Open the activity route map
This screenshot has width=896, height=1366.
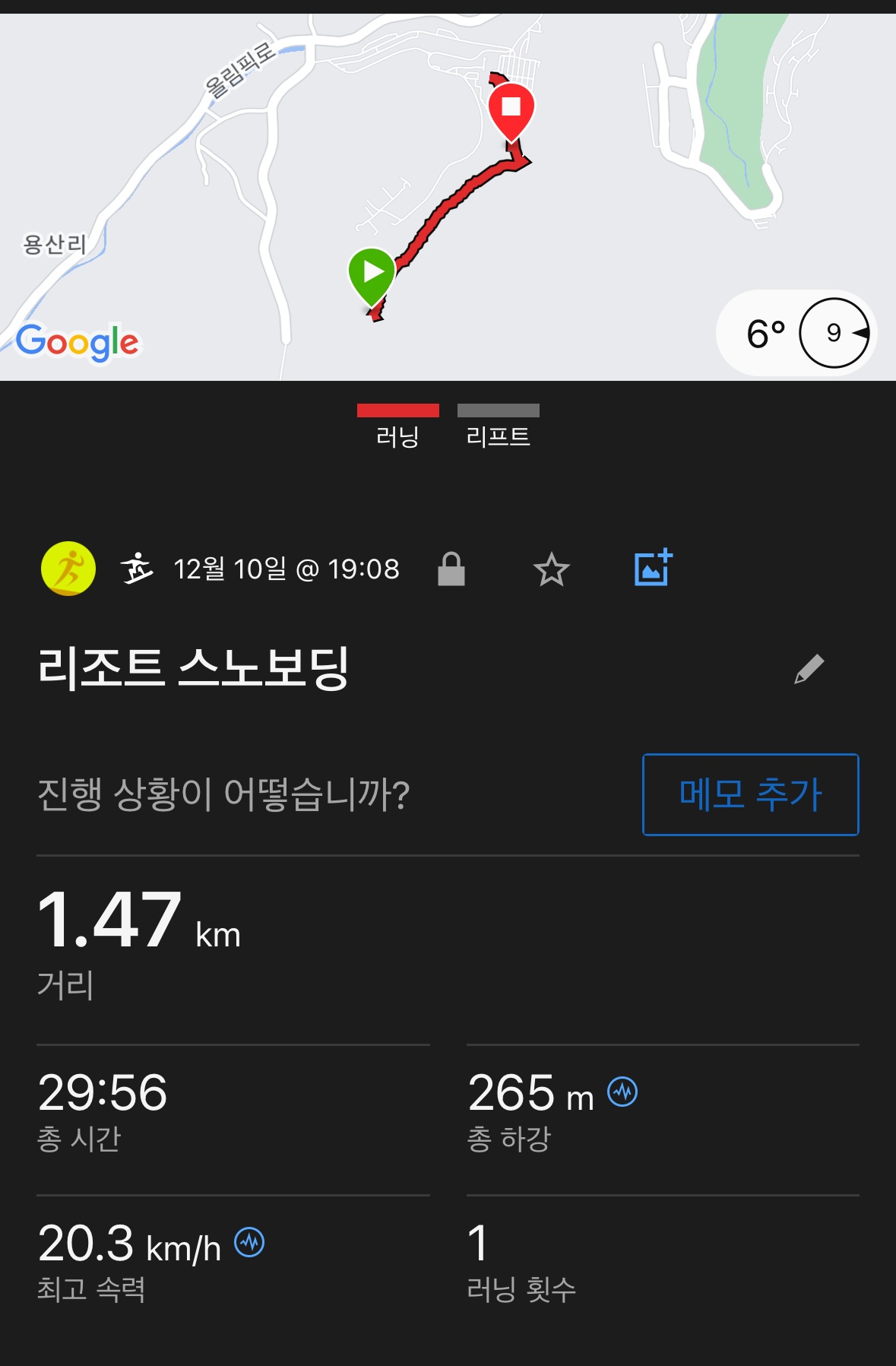click(448, 198)
